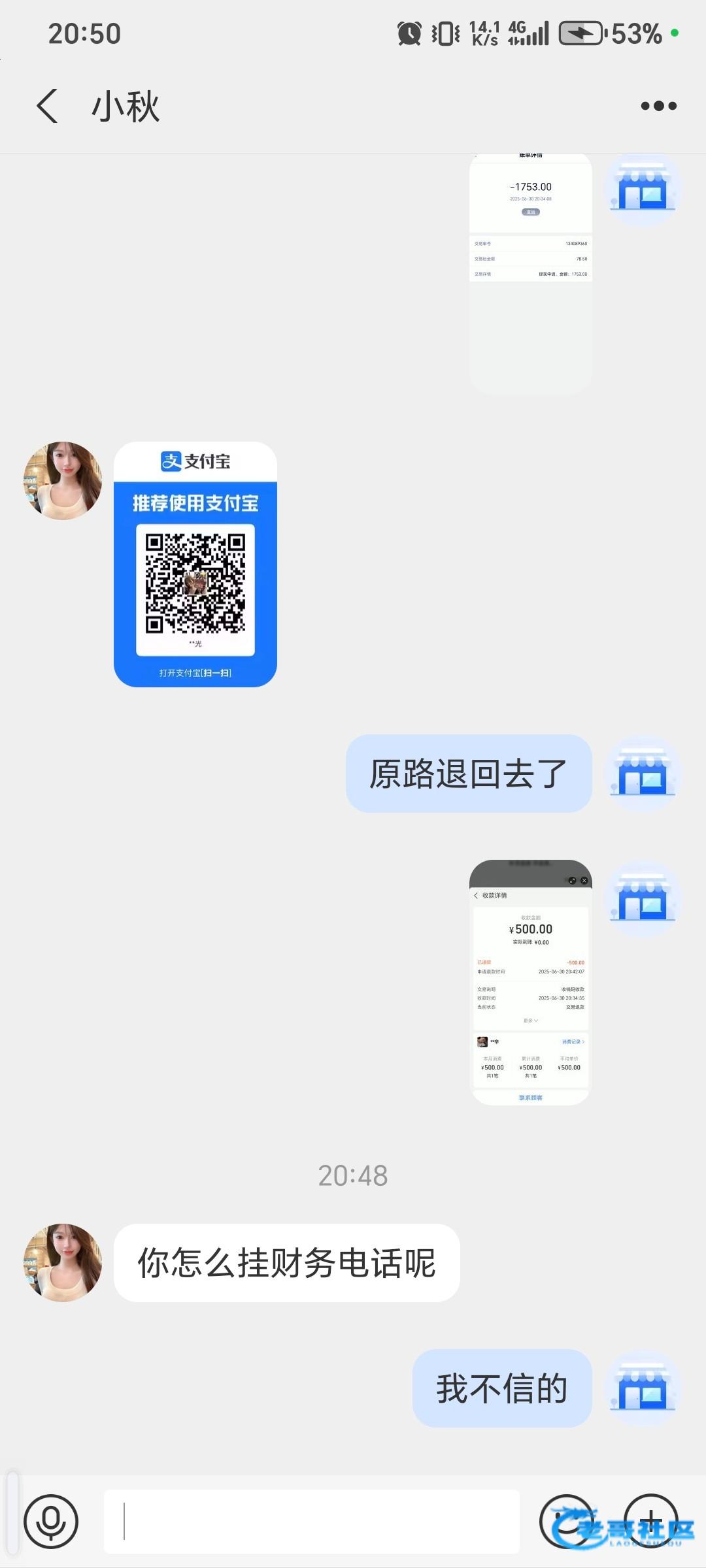The image size is (706, 1568).
Task: Open the three-dot more options menu
Action: [658, 106]
